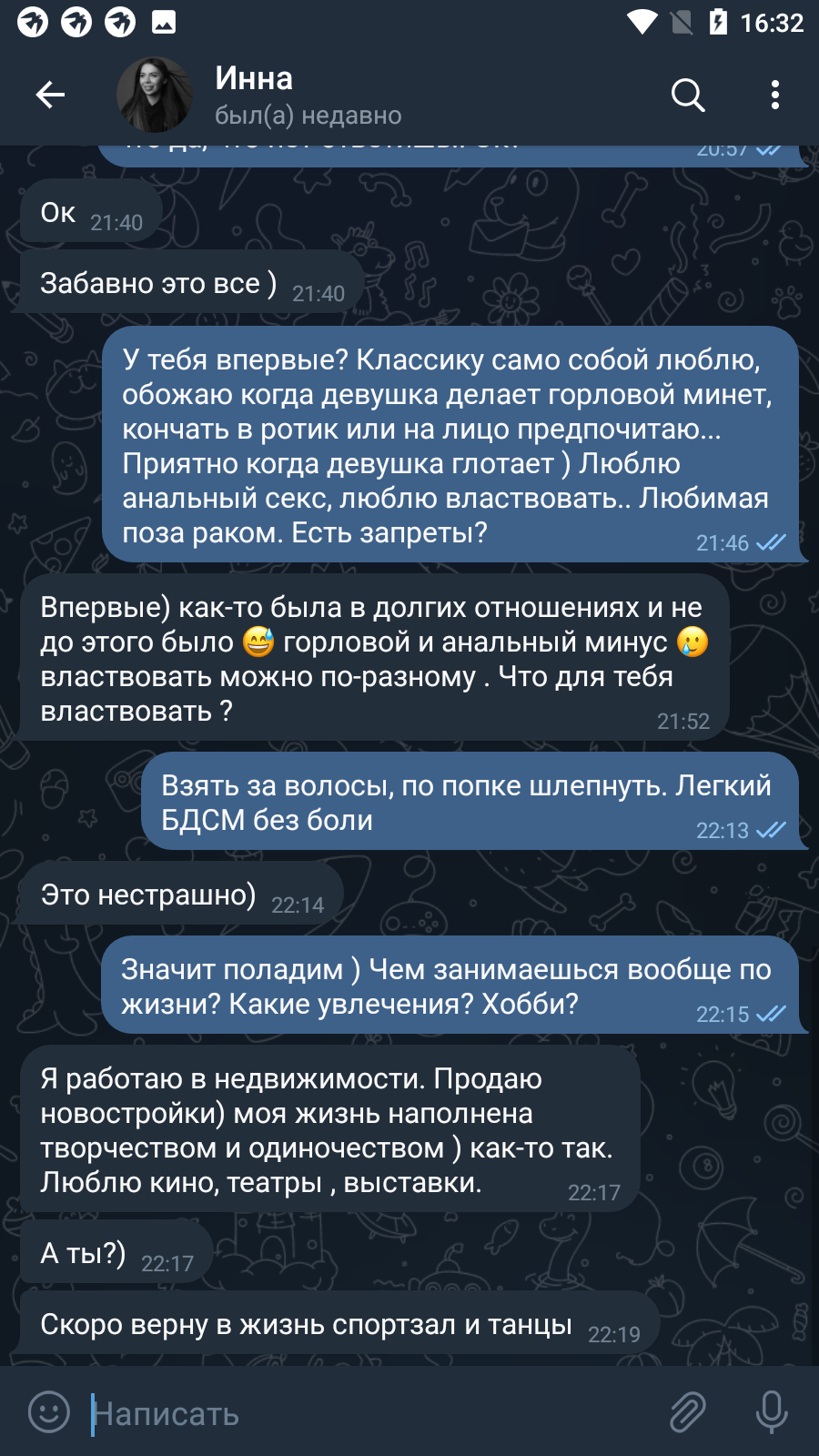Tap the microphone to record voice
The height and width of the screenshot is (1456, 819).
pyautogui.click(x=772, y=1412)
